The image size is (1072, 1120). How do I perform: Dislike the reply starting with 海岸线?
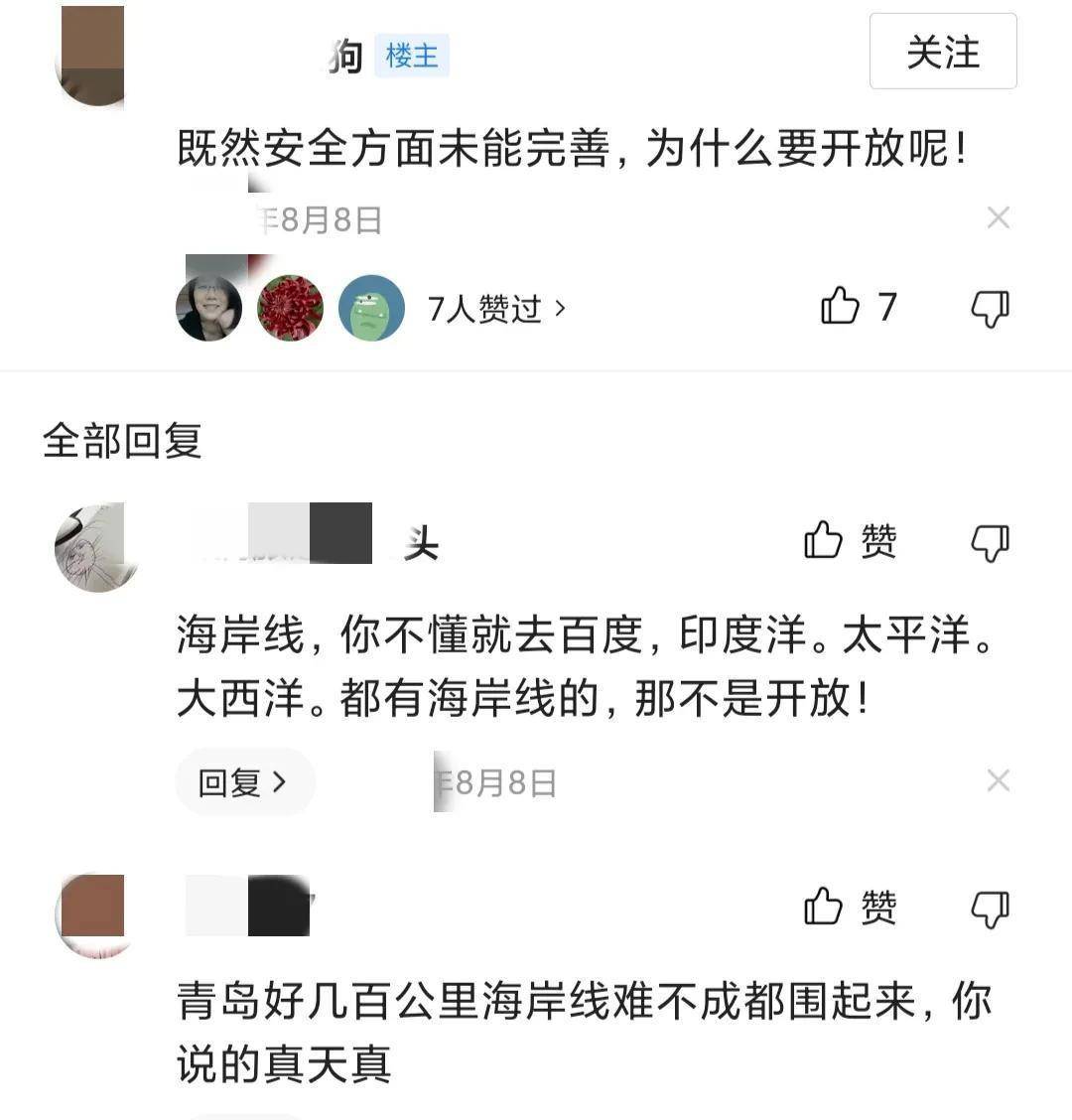(x=990, y=542)
